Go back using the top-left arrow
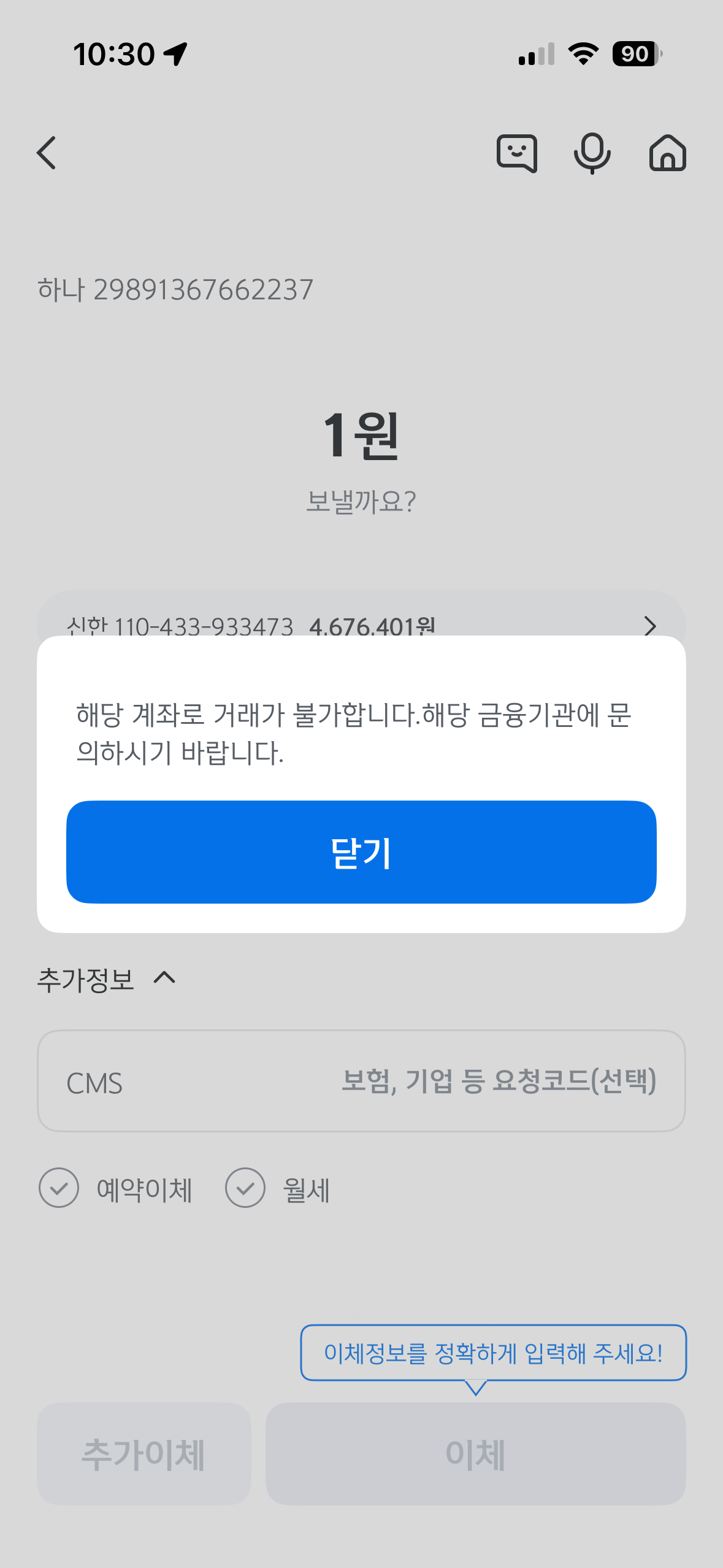 tap(47, 153)
